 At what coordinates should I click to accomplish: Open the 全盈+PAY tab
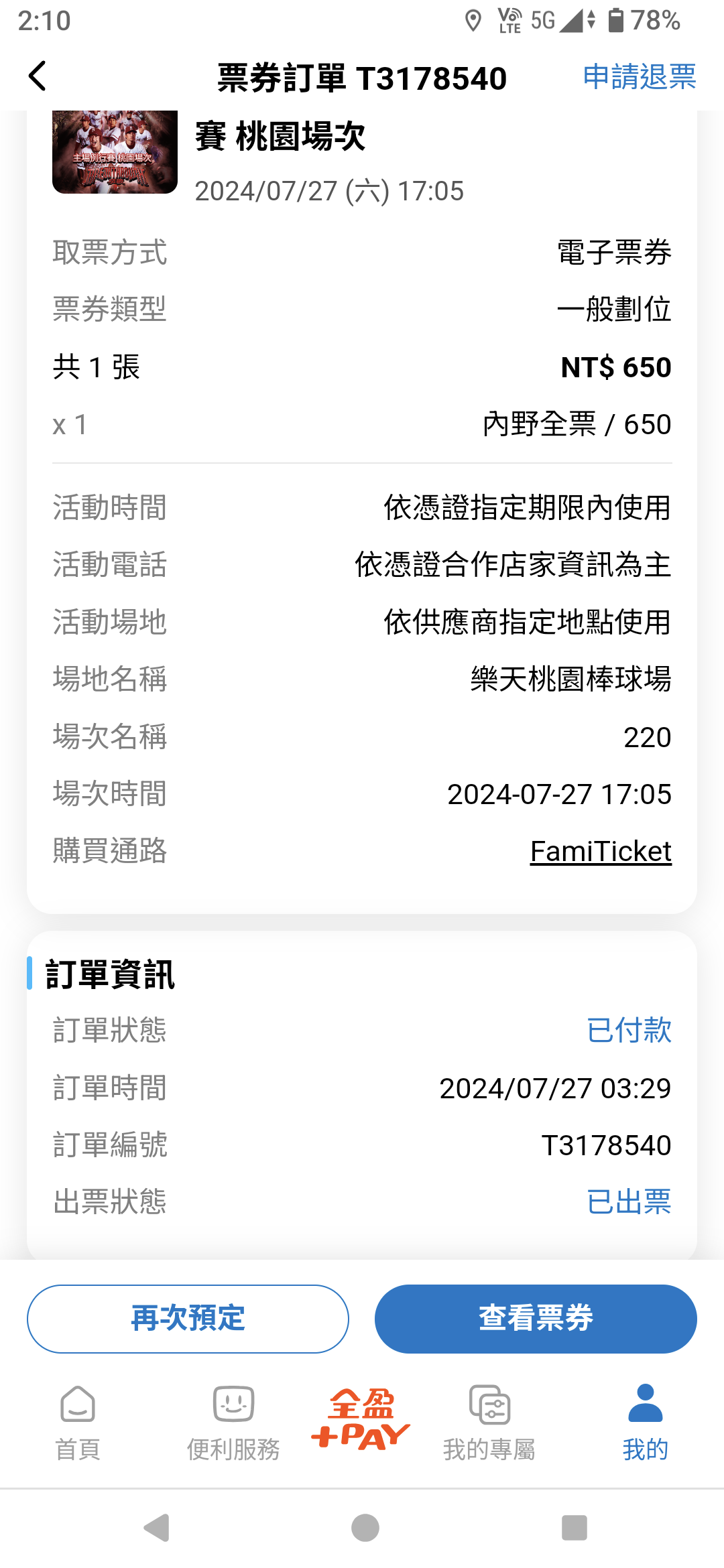[361, 1419]
